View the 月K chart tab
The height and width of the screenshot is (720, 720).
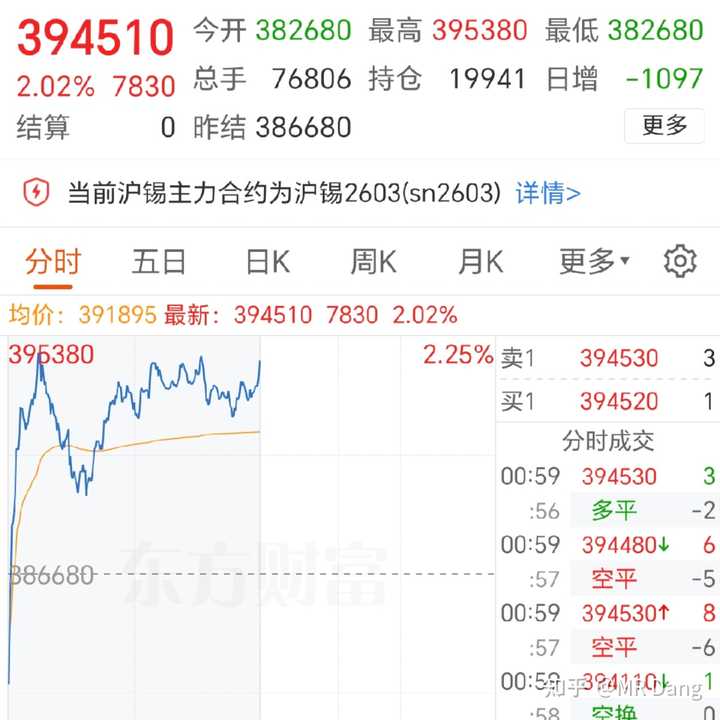(480, 262)
